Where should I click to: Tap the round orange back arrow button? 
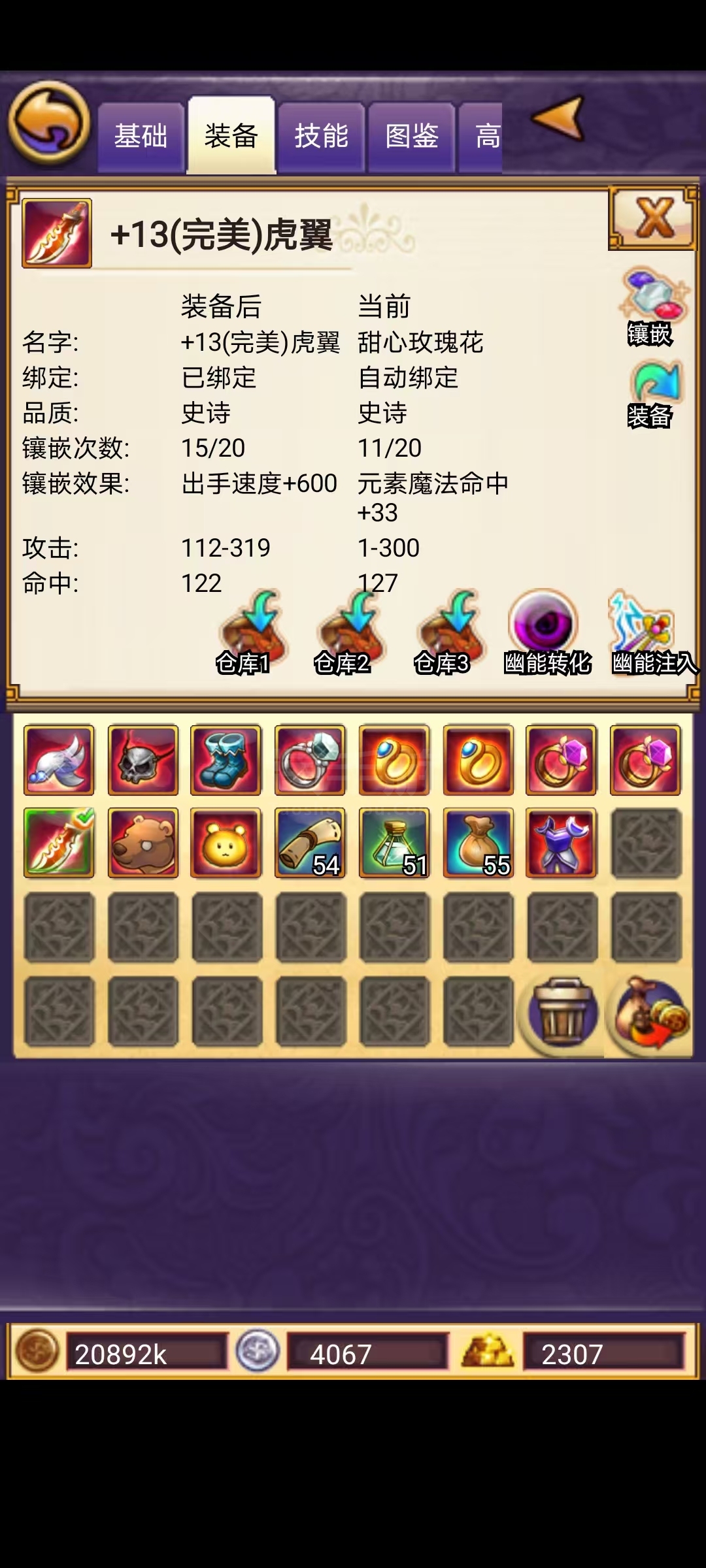pos(49,122)
